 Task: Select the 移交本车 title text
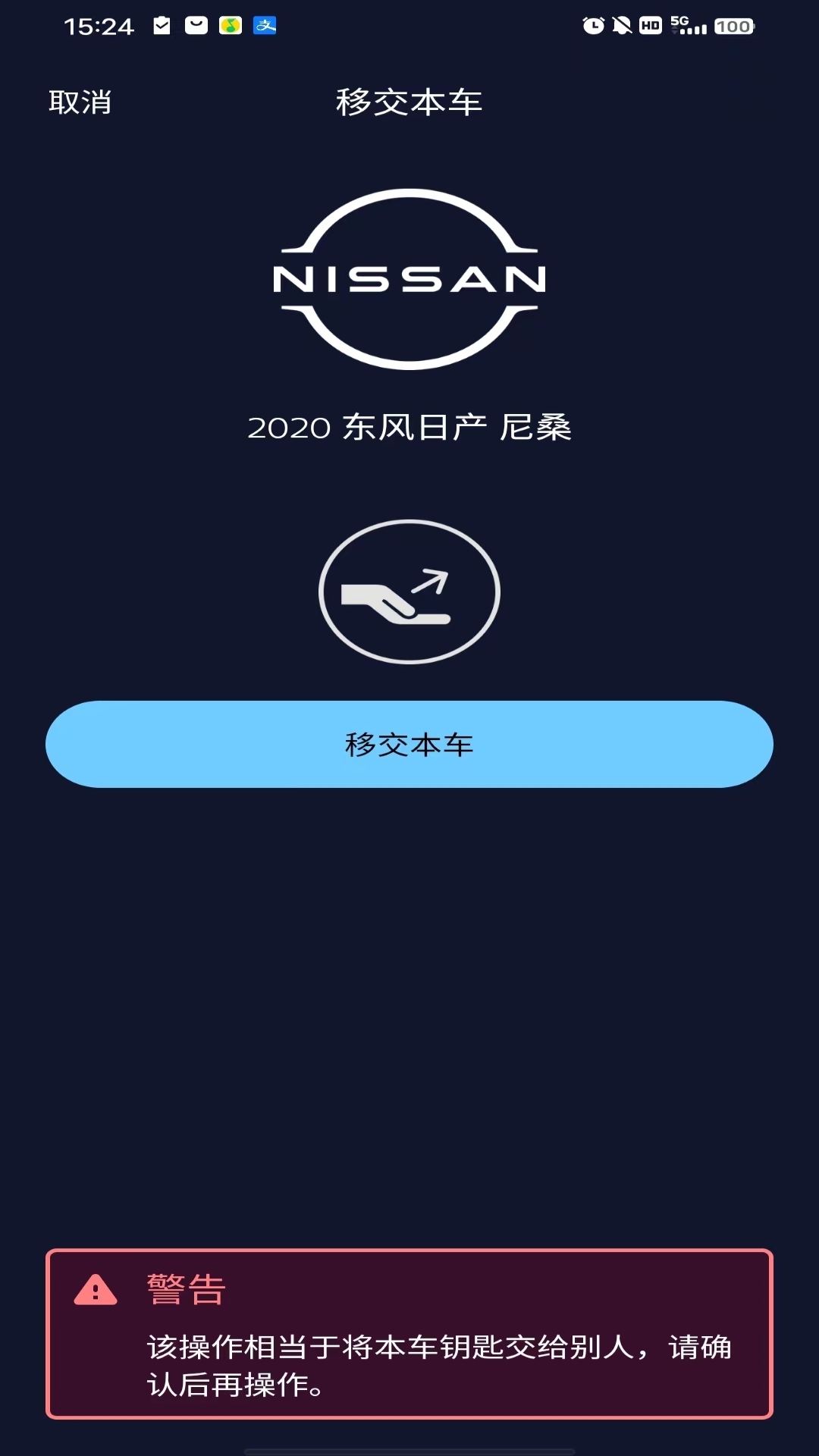point(409,104)
